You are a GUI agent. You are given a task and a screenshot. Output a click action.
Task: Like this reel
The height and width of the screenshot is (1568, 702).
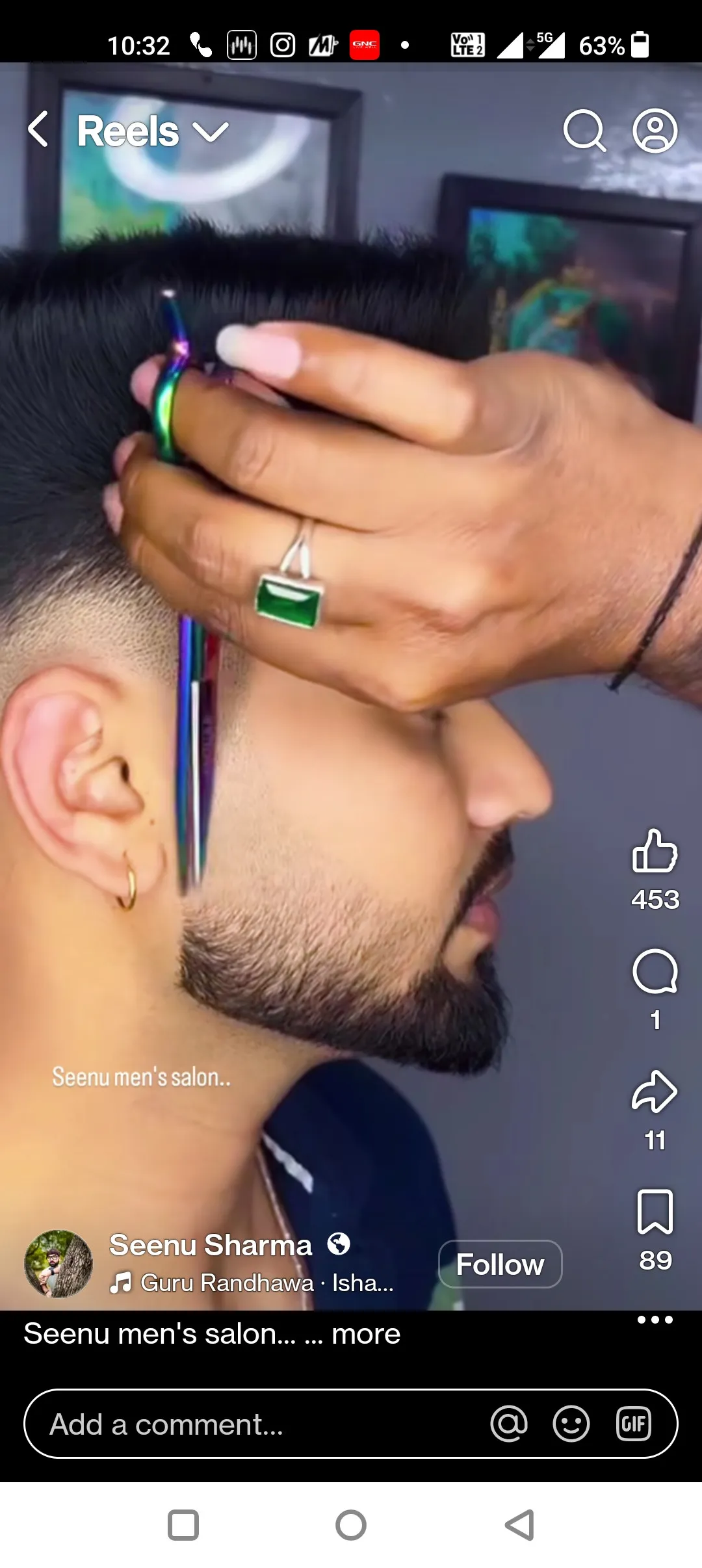coord(655,852)
